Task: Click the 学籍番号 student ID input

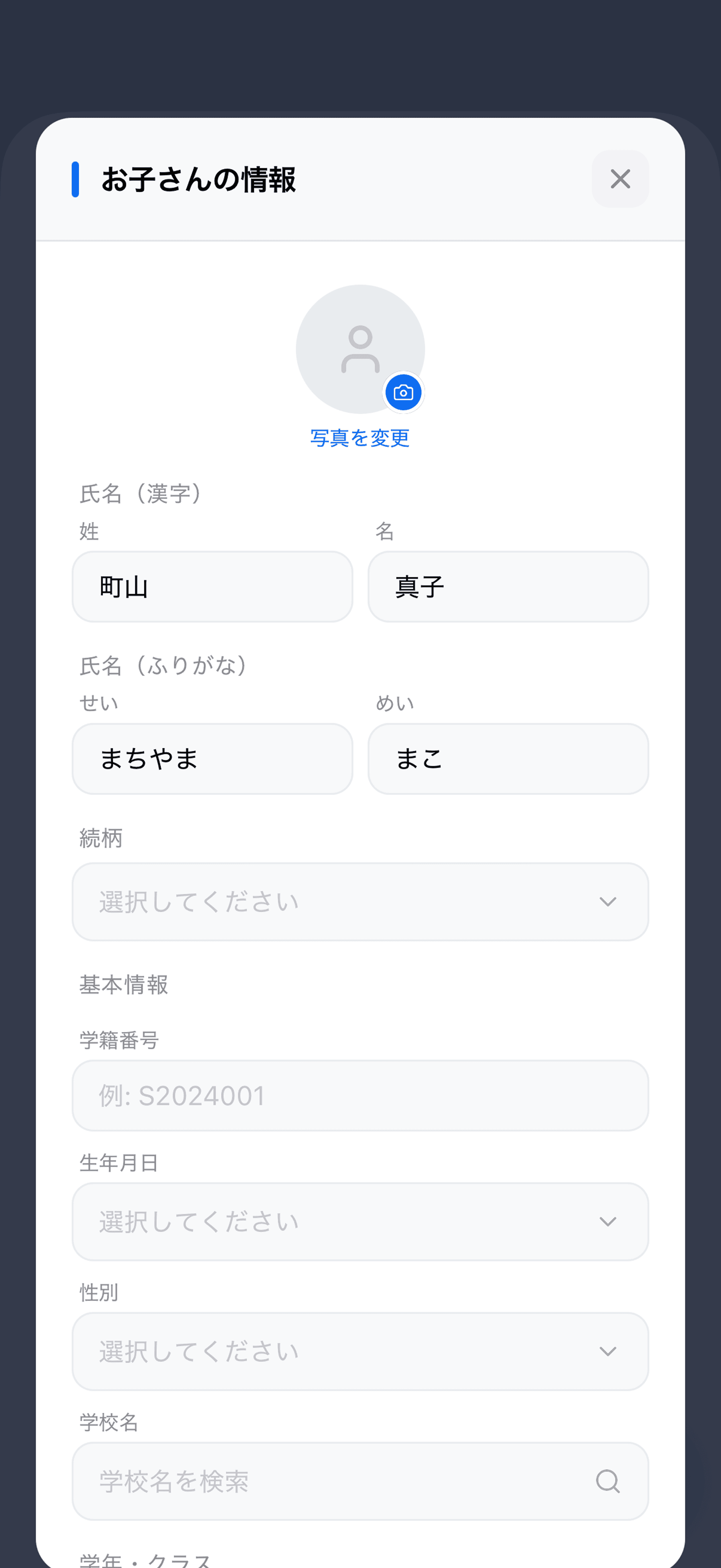Action: pyautogui.click(x=360, y=1096)
